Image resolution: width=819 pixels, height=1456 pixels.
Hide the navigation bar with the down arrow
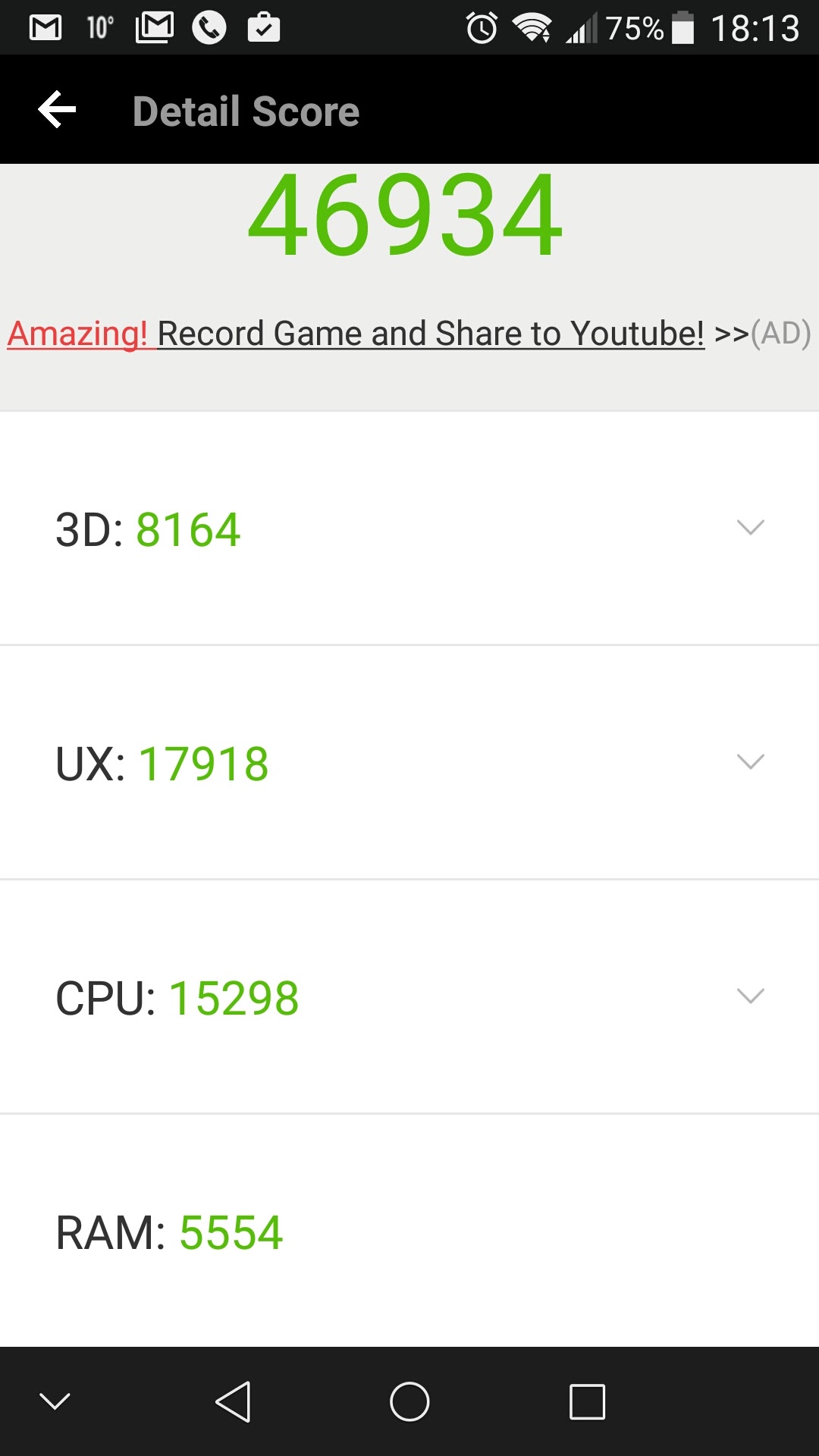55,1401
